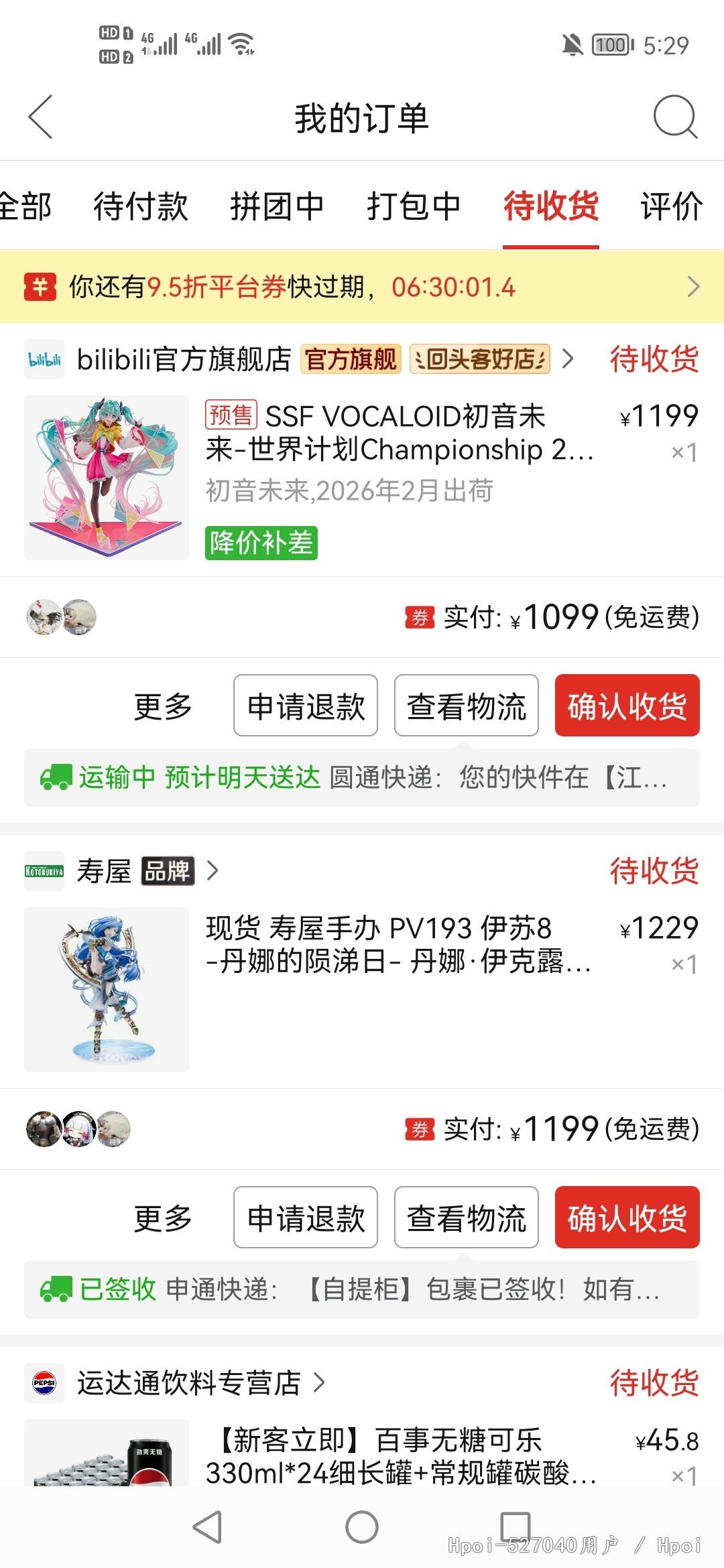Tap the system home button
The image size is (724, 1568).
point(362,1527)
